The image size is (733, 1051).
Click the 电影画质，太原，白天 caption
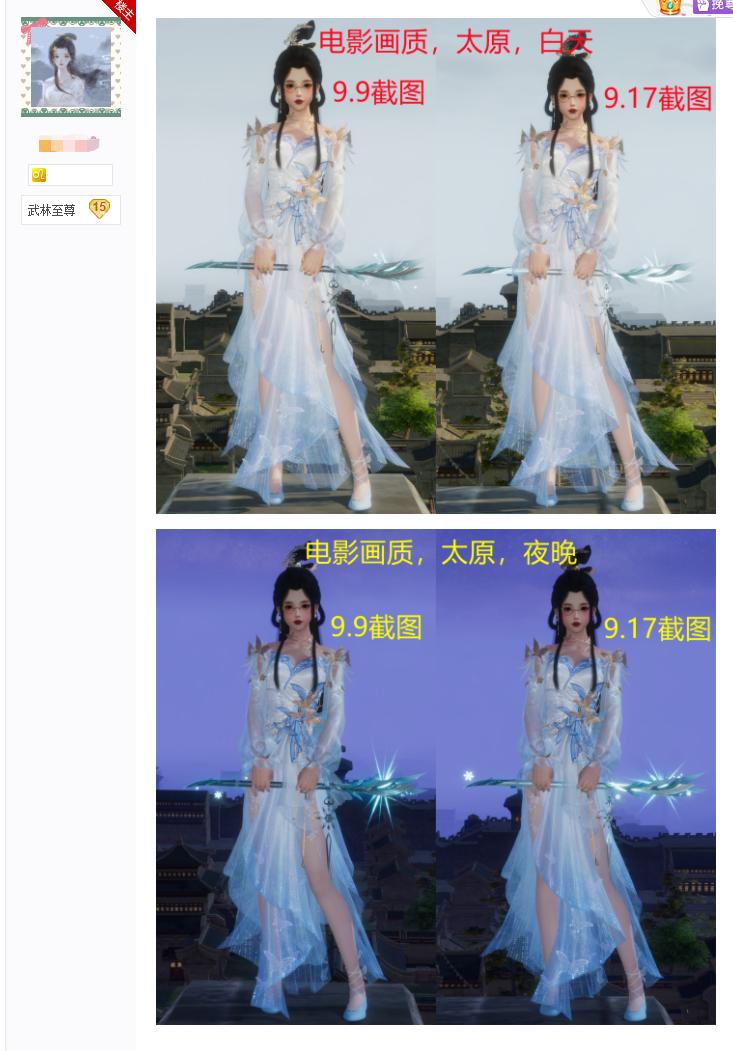click(x=457, y=42)
